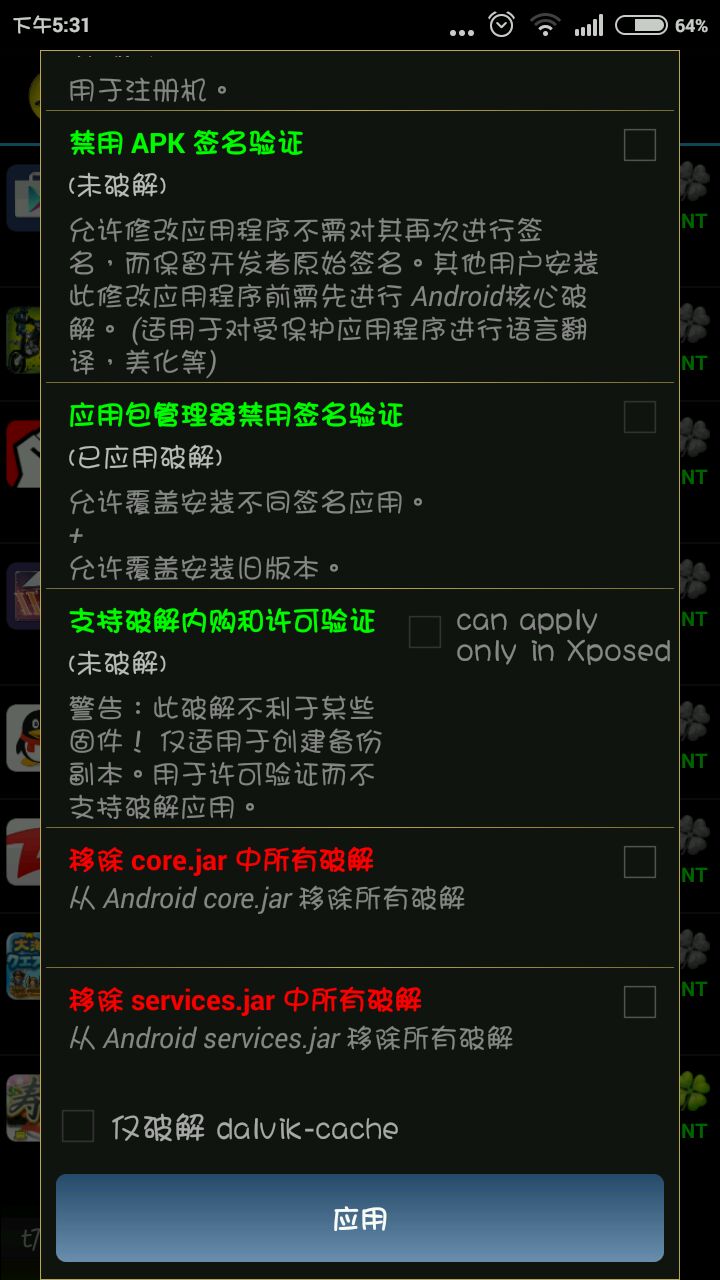
Task: Check the 禁用 APK 签名验证 checkbox
Action: [640, 145]
